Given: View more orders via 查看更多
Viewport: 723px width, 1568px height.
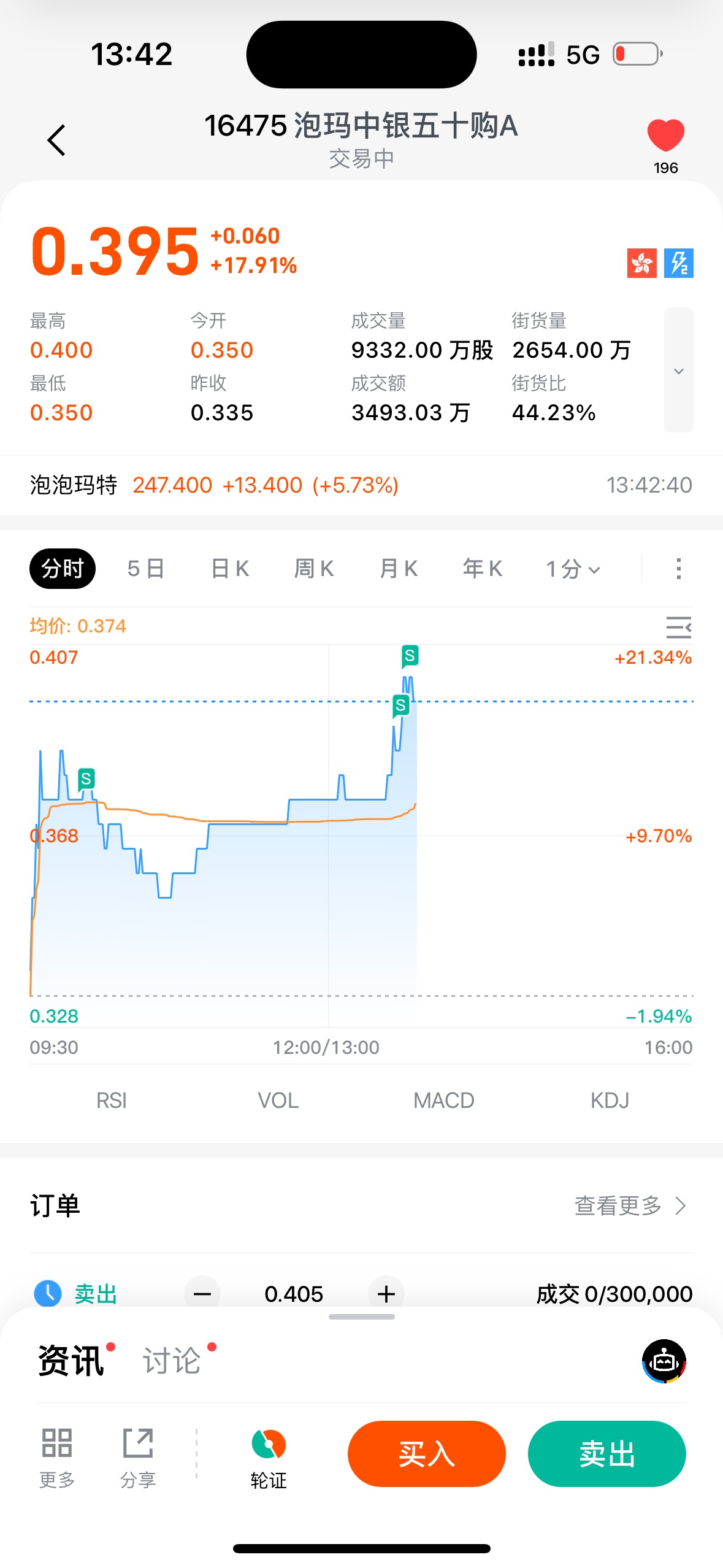Looking at the screenshot, I should (629, 1206).
